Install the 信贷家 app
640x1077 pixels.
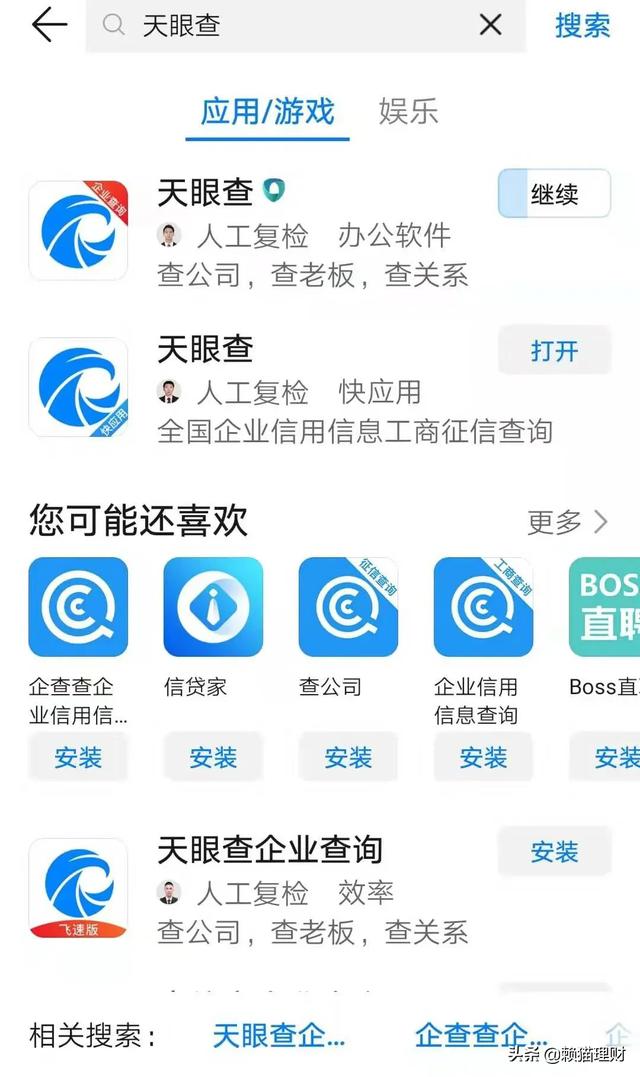213,757
